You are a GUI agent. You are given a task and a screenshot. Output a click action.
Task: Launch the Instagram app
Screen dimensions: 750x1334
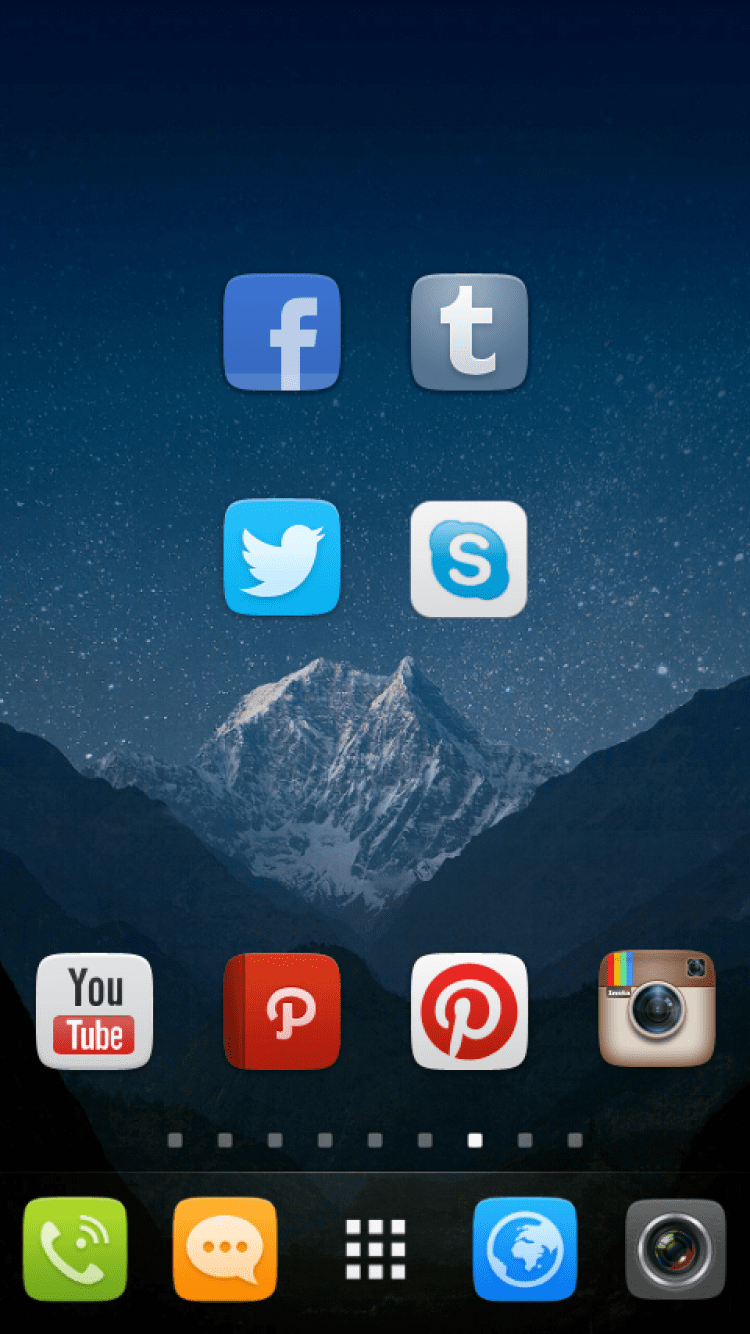(x=657, y=1008)
